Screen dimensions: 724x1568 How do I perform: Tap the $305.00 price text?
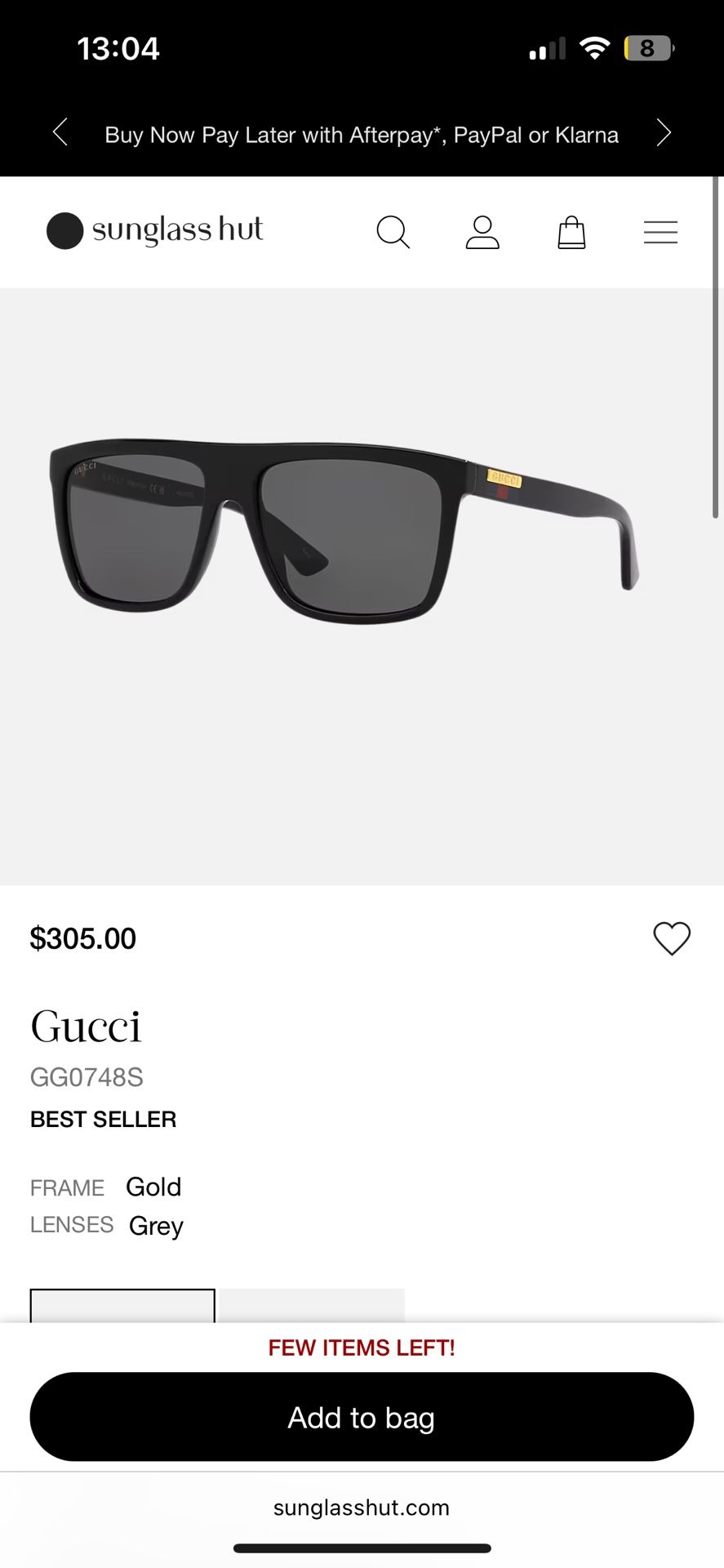pyautogui.click(x=82, y=938)
